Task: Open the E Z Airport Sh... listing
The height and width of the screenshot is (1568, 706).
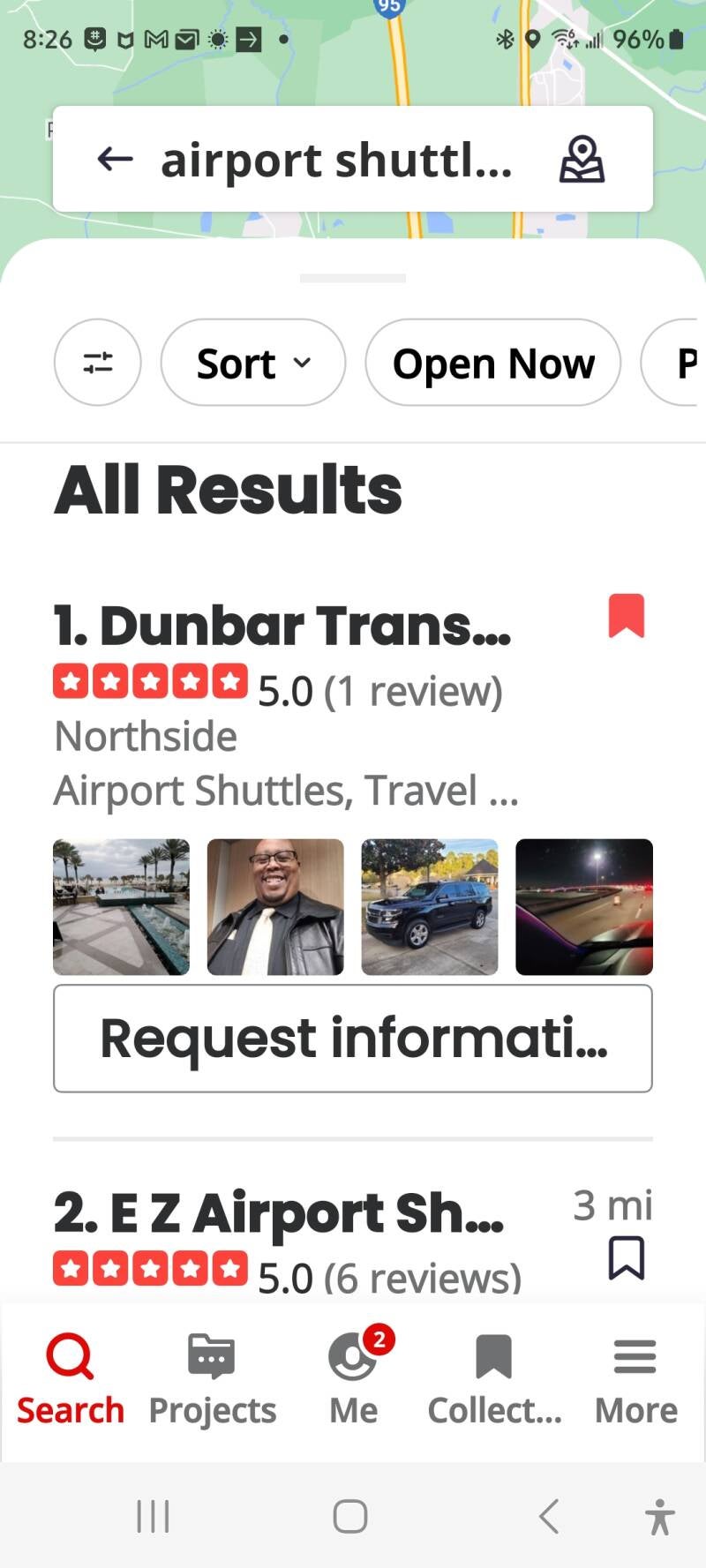Action: click(279, 1213)
